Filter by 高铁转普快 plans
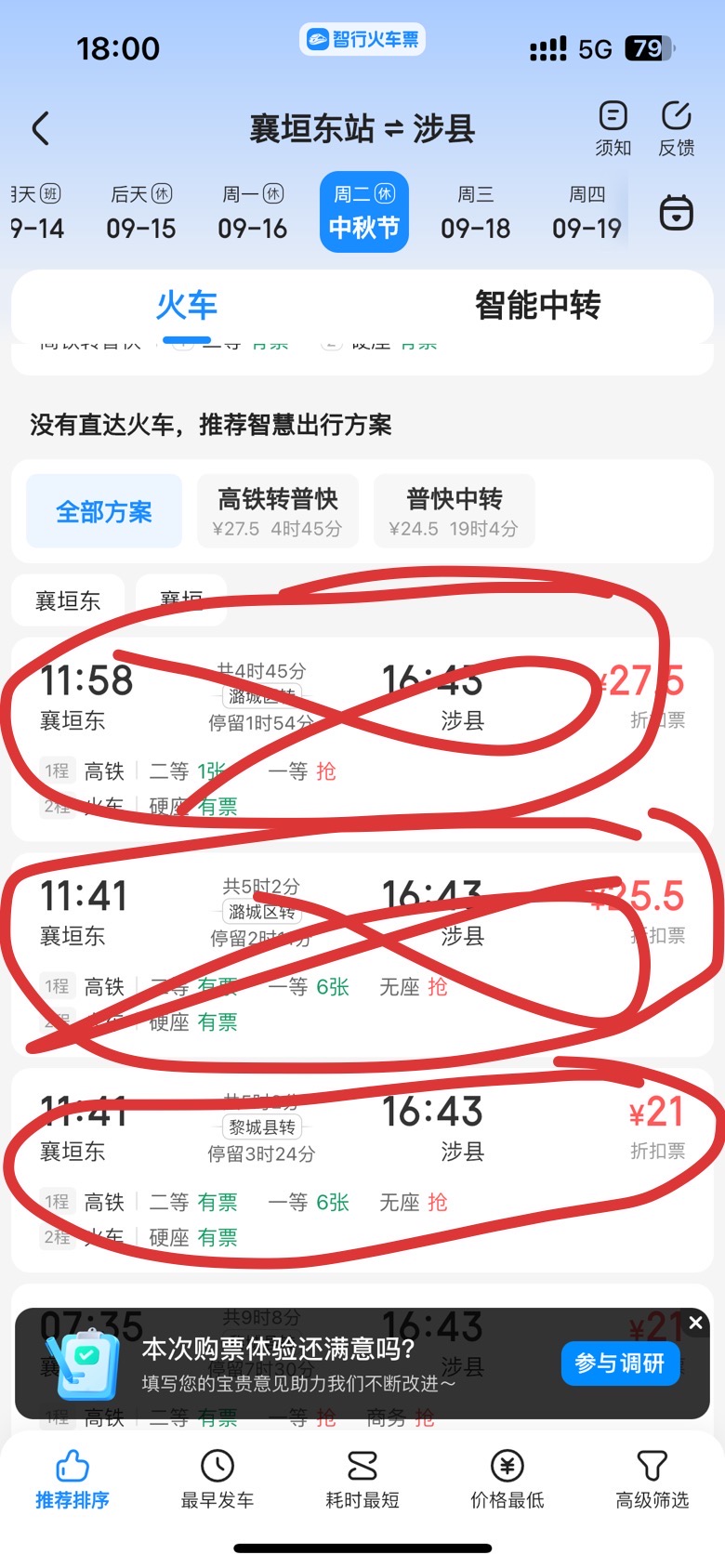This screenshot has height=1568, width=725. click(277, 511)
